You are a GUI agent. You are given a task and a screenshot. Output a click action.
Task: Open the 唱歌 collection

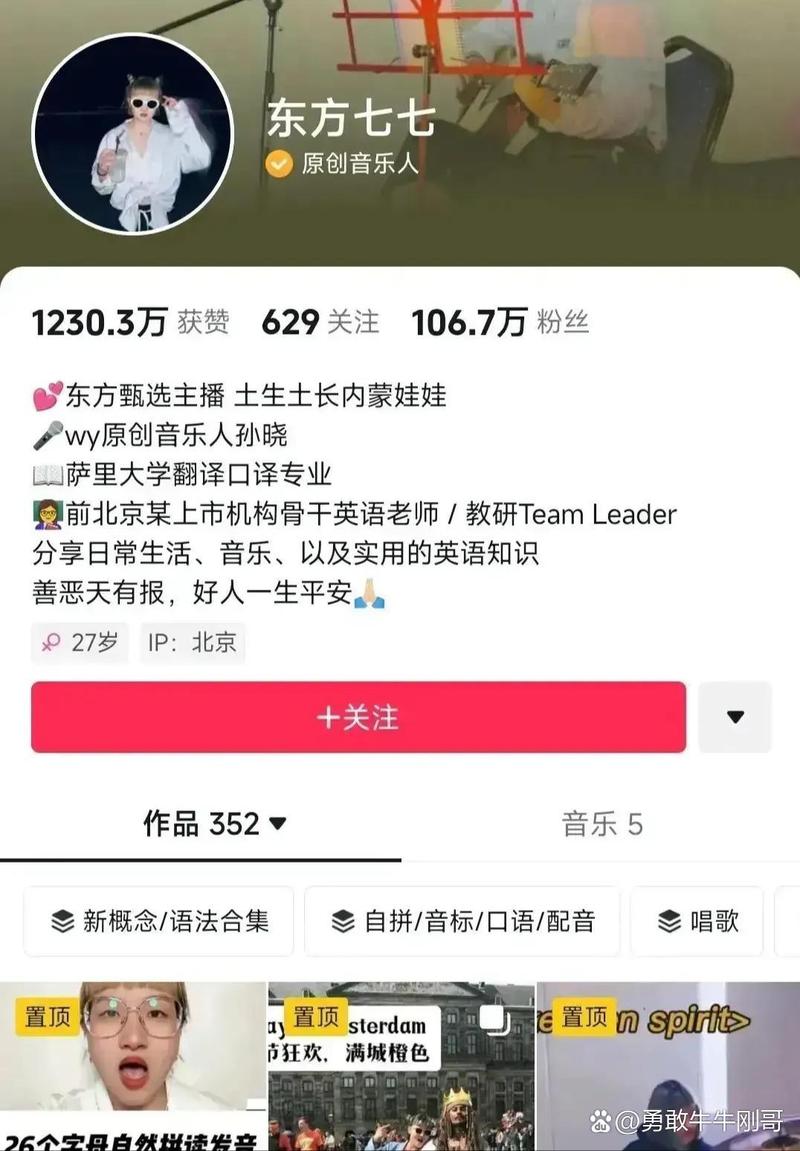698,921
